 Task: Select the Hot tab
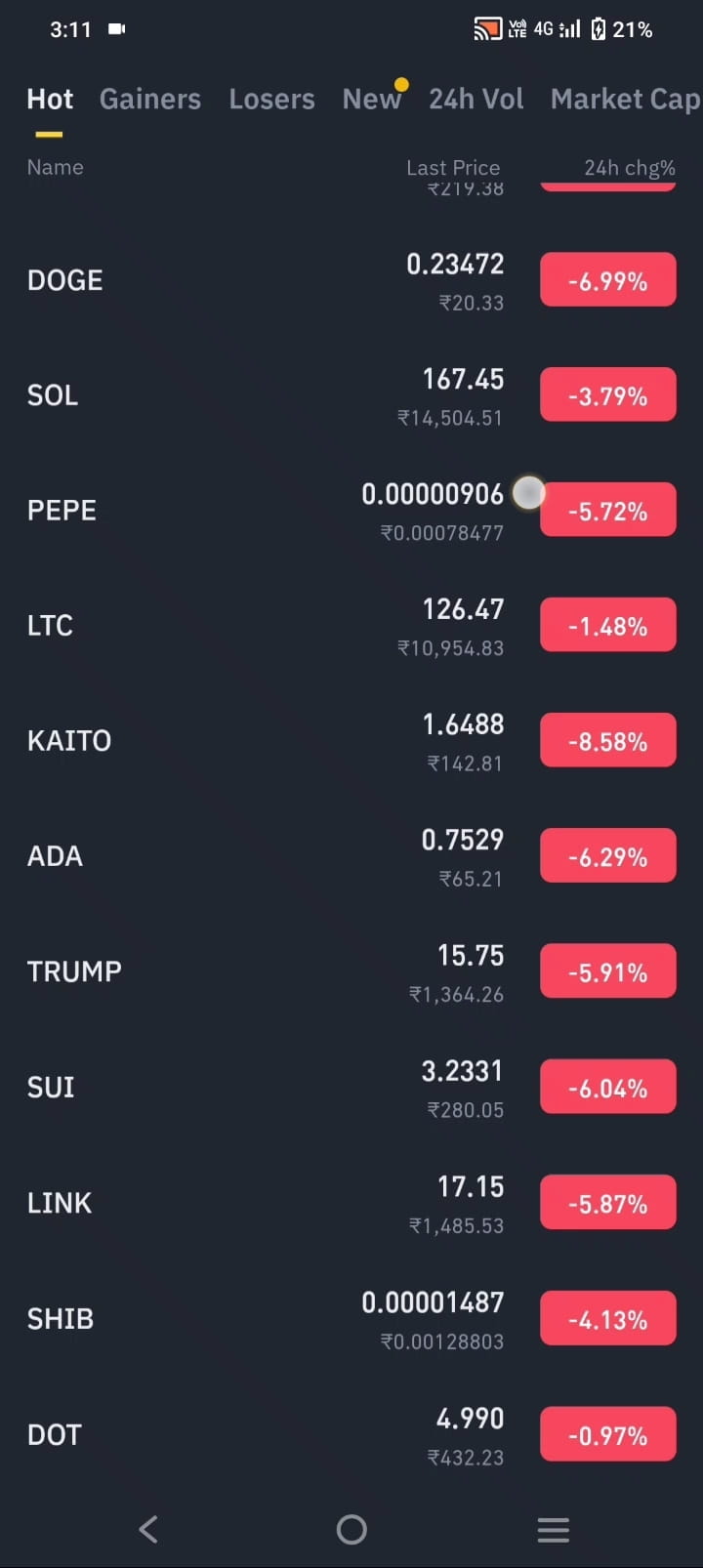pos(50,99)
